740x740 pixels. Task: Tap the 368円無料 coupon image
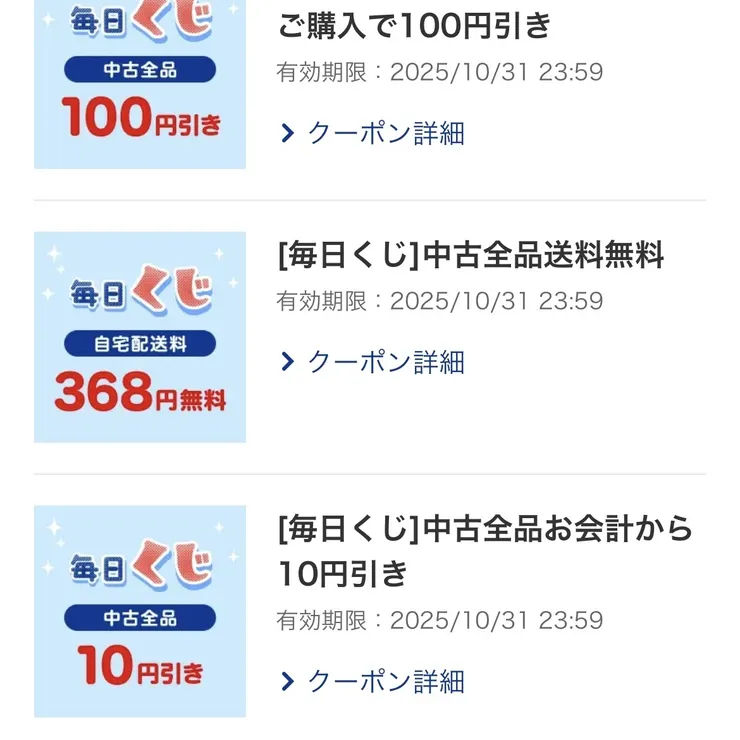[140, 337]
